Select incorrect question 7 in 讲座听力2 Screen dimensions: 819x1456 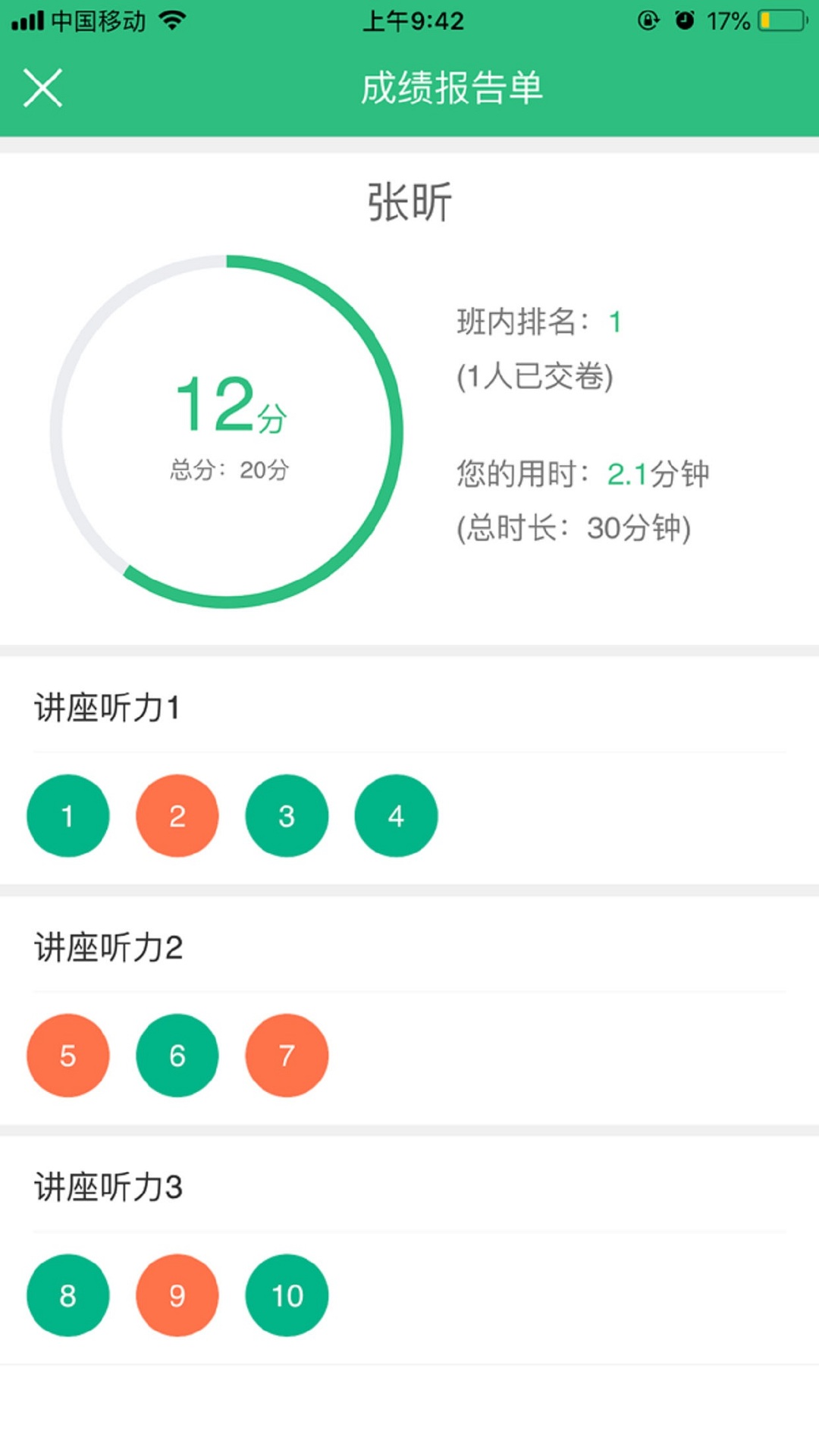click(x=286, y=1055)
